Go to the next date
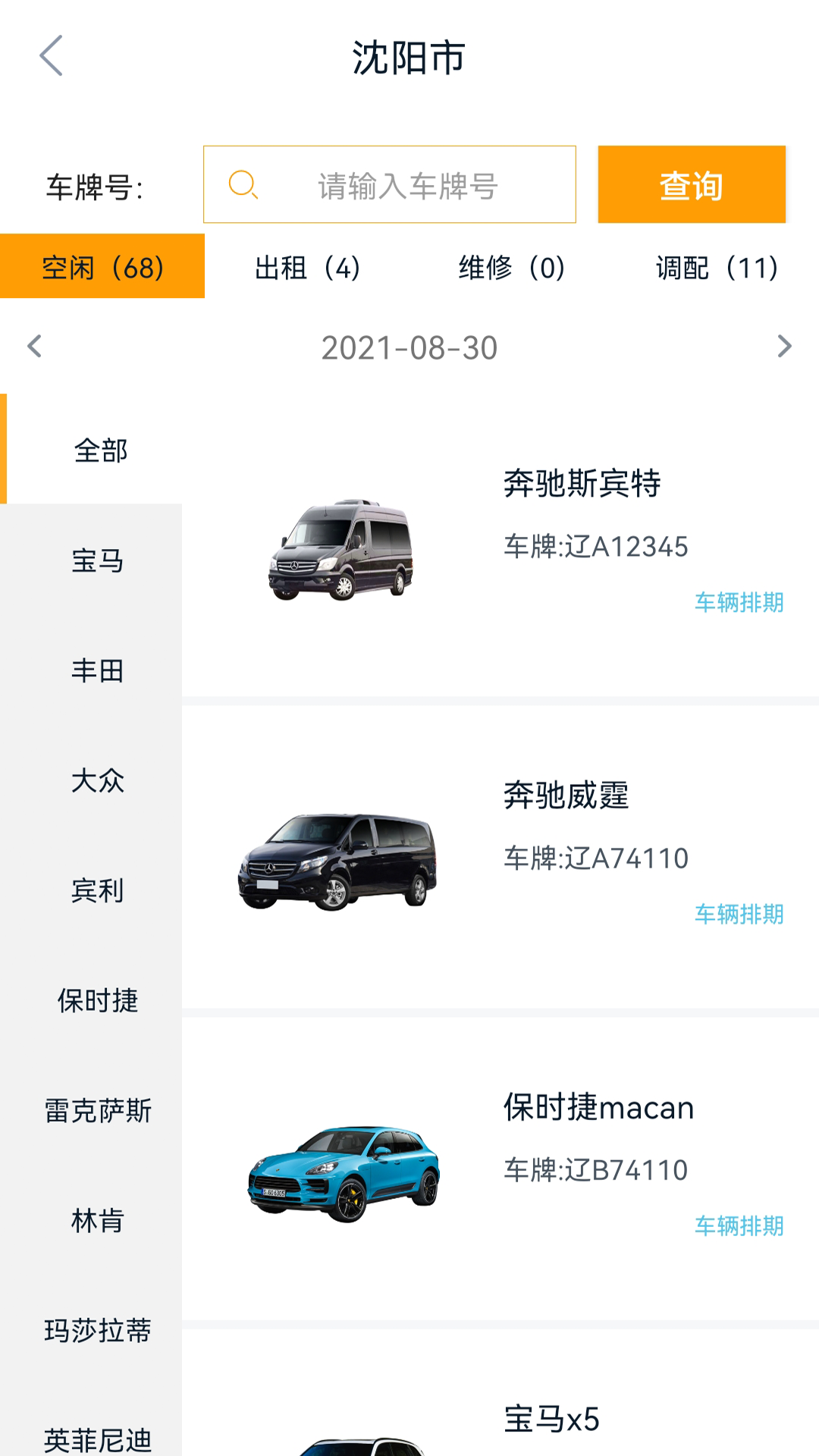The image size is (819, 1456). click(x=784, y=347)
